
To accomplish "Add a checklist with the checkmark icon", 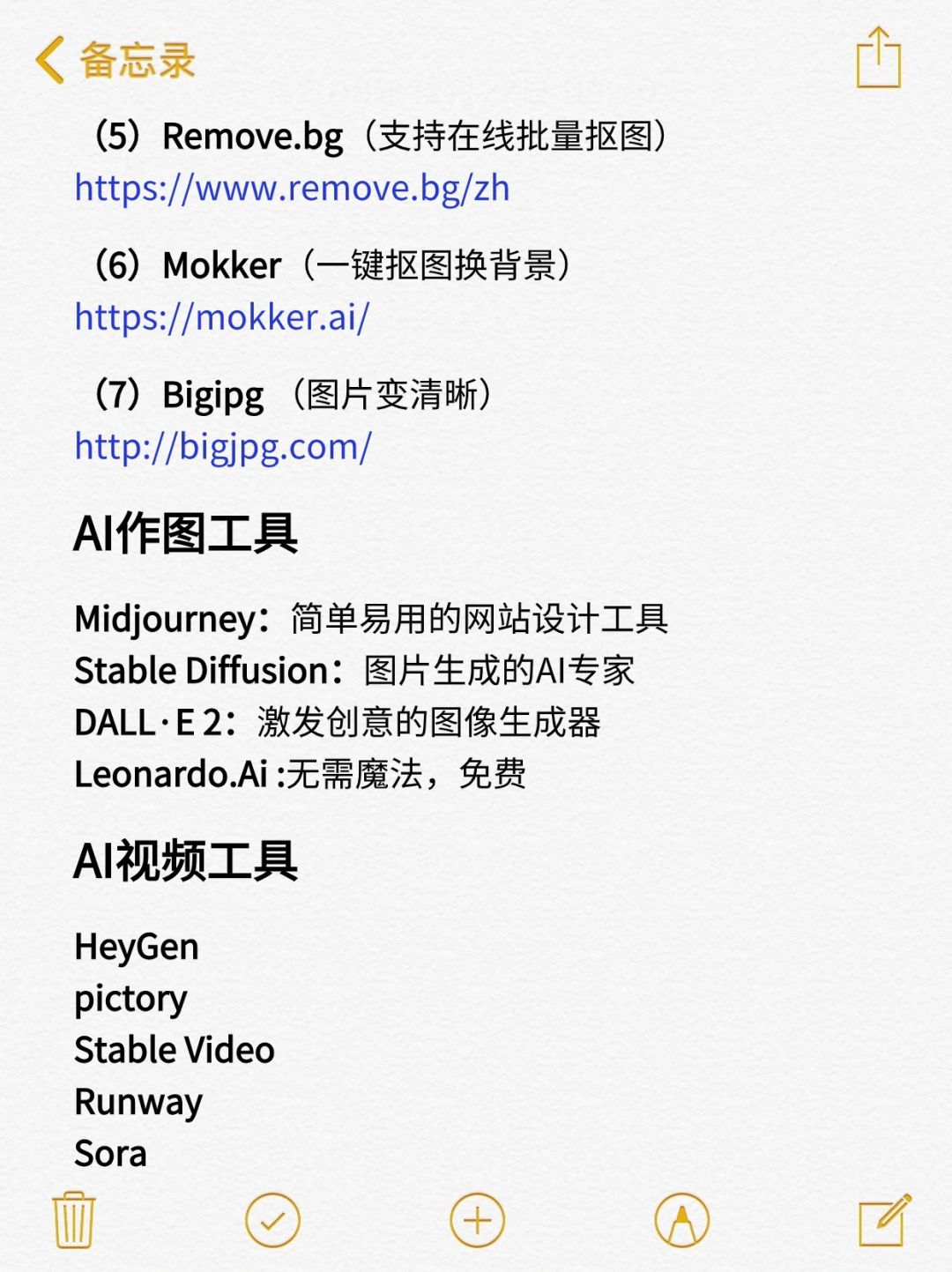I will (x=272, y=1220).
